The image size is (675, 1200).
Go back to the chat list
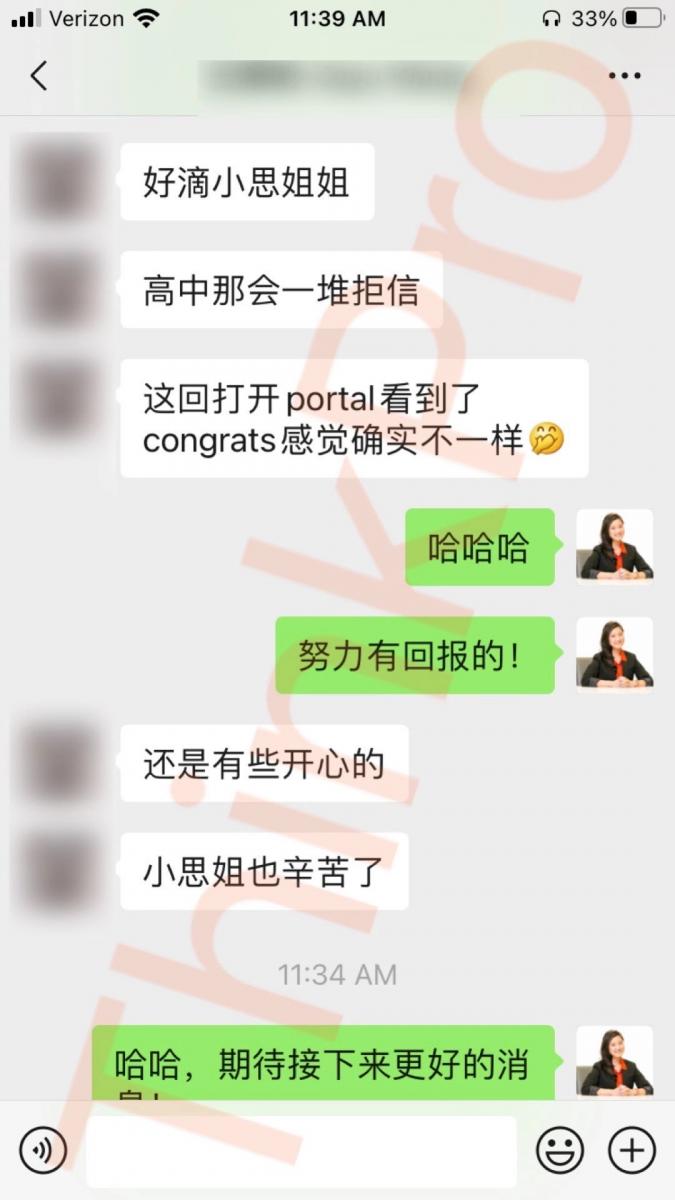(x=39, y=76)
